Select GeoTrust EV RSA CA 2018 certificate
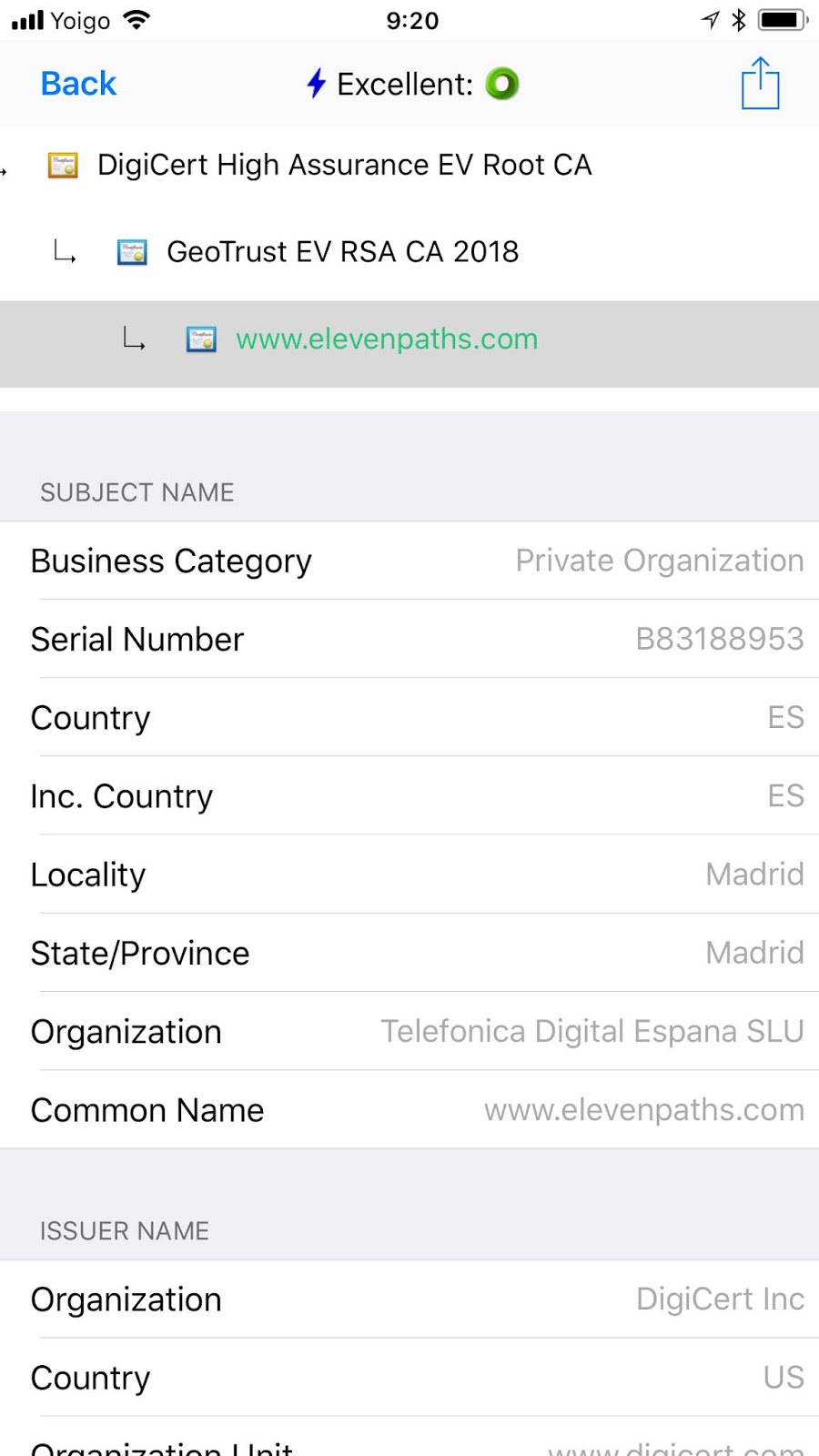The image size is (819, 1456). (x=409, y=252)
